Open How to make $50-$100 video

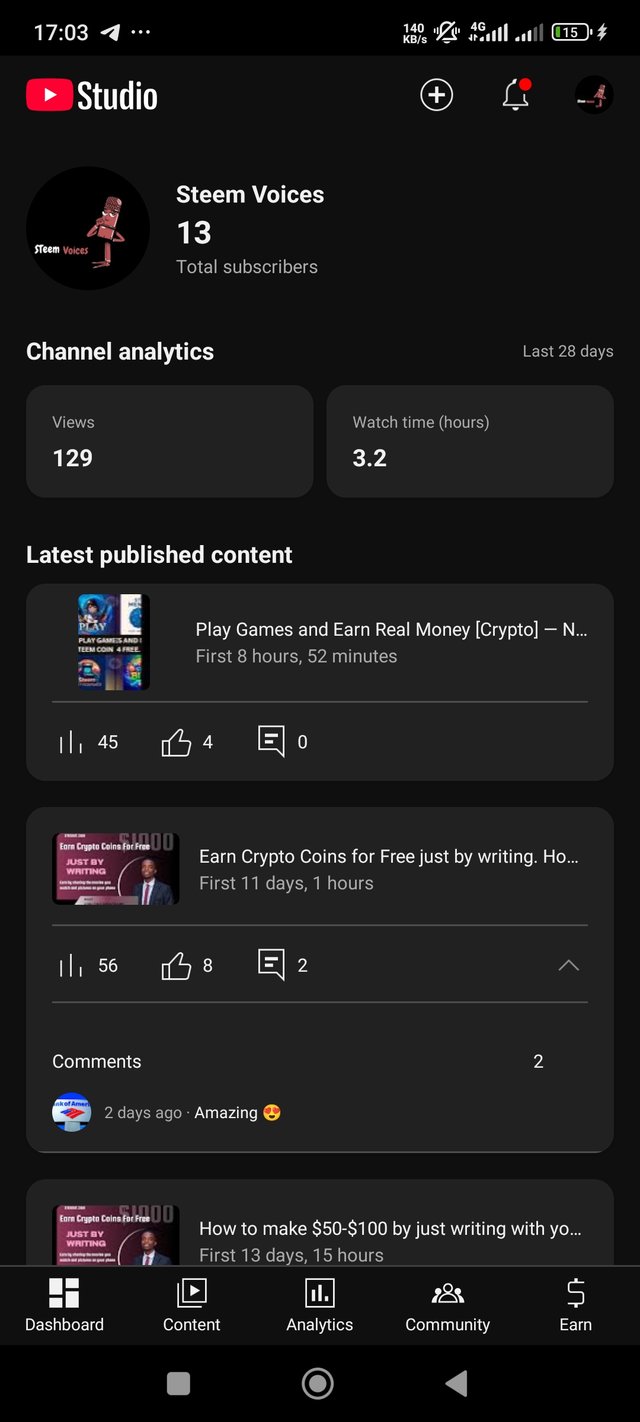click(x=390, y=1240)
